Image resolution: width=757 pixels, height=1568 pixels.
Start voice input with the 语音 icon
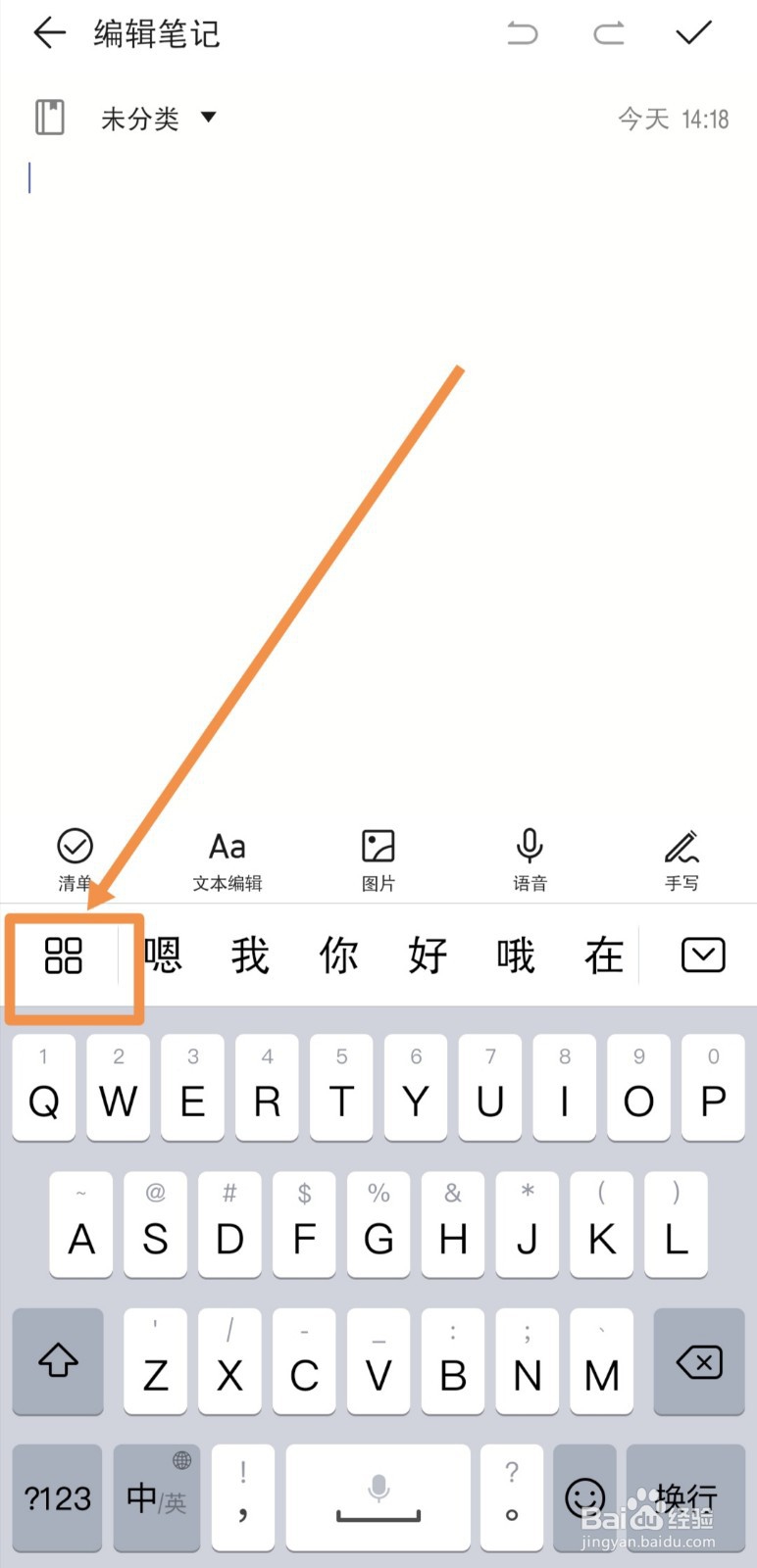(x=530, y=857)
